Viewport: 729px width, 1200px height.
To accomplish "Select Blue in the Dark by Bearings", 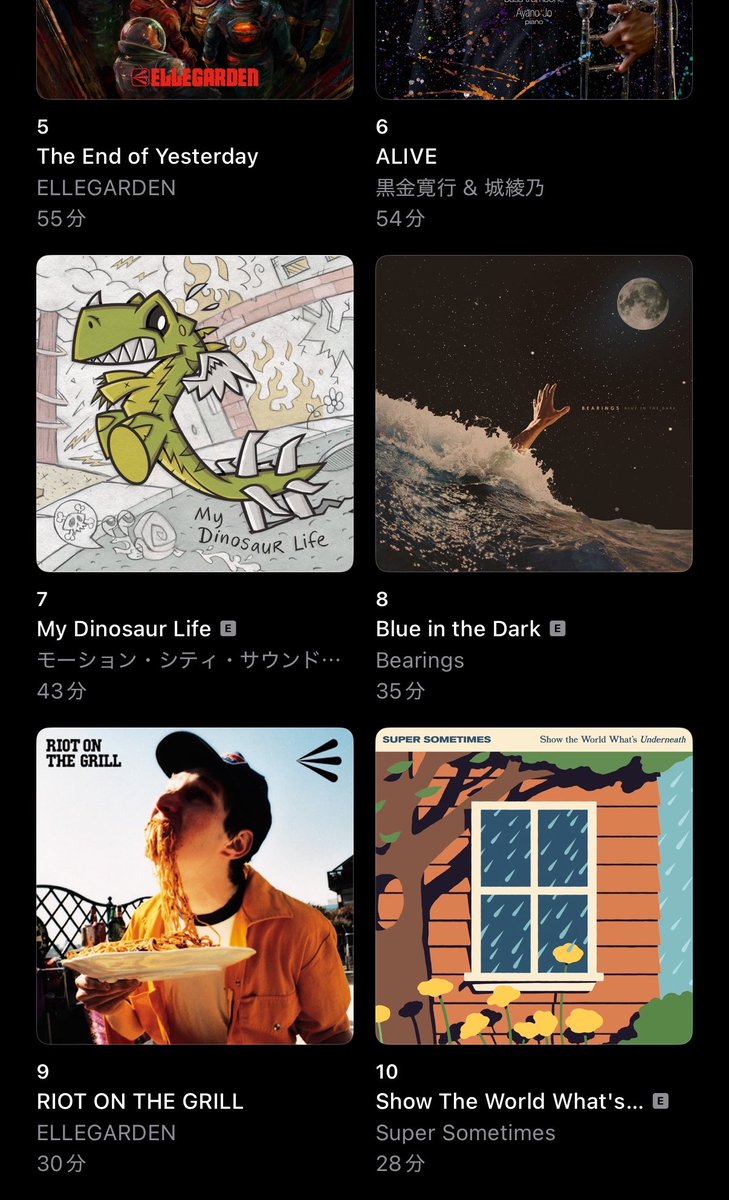I will click(534, 414).
